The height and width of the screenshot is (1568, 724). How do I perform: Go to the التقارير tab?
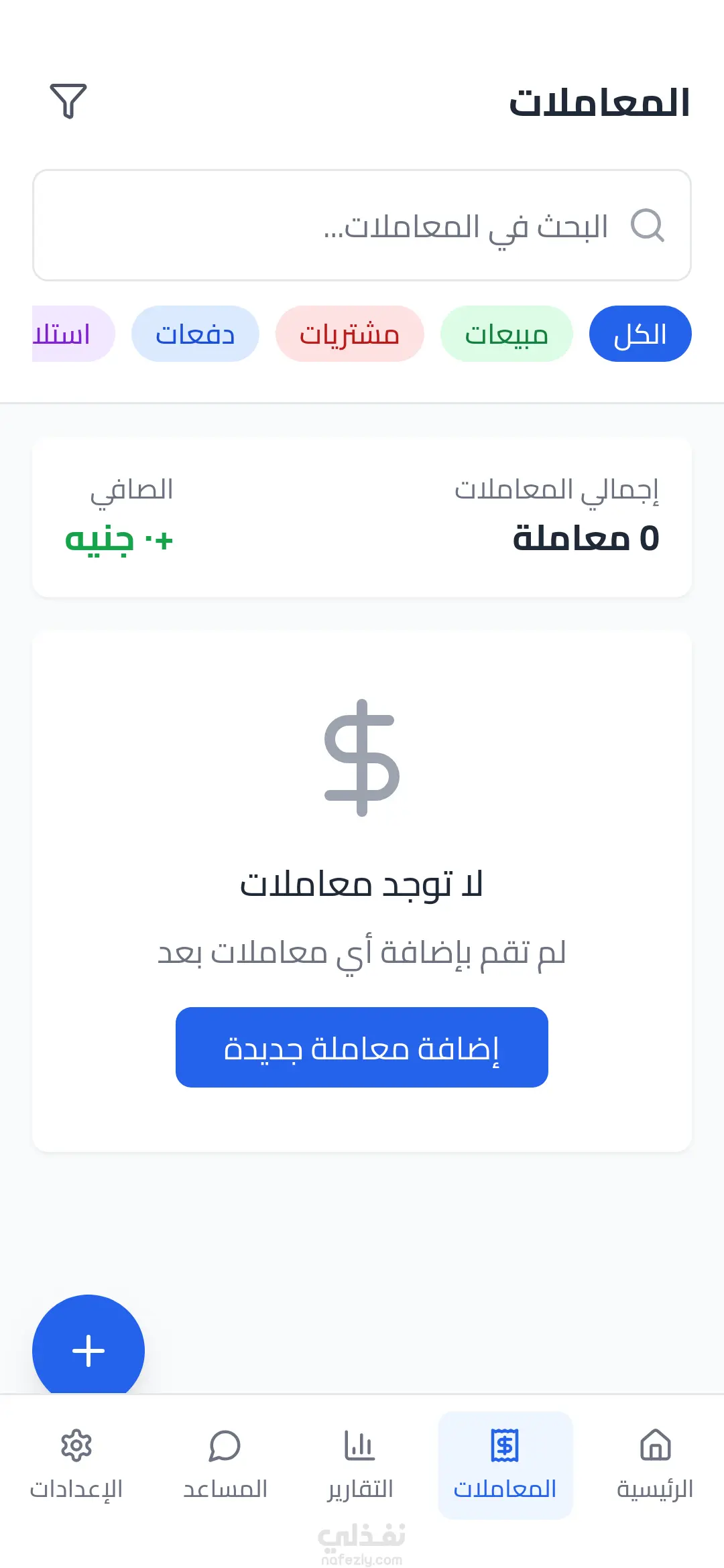pyautogui.click(x=360, y=1465)
